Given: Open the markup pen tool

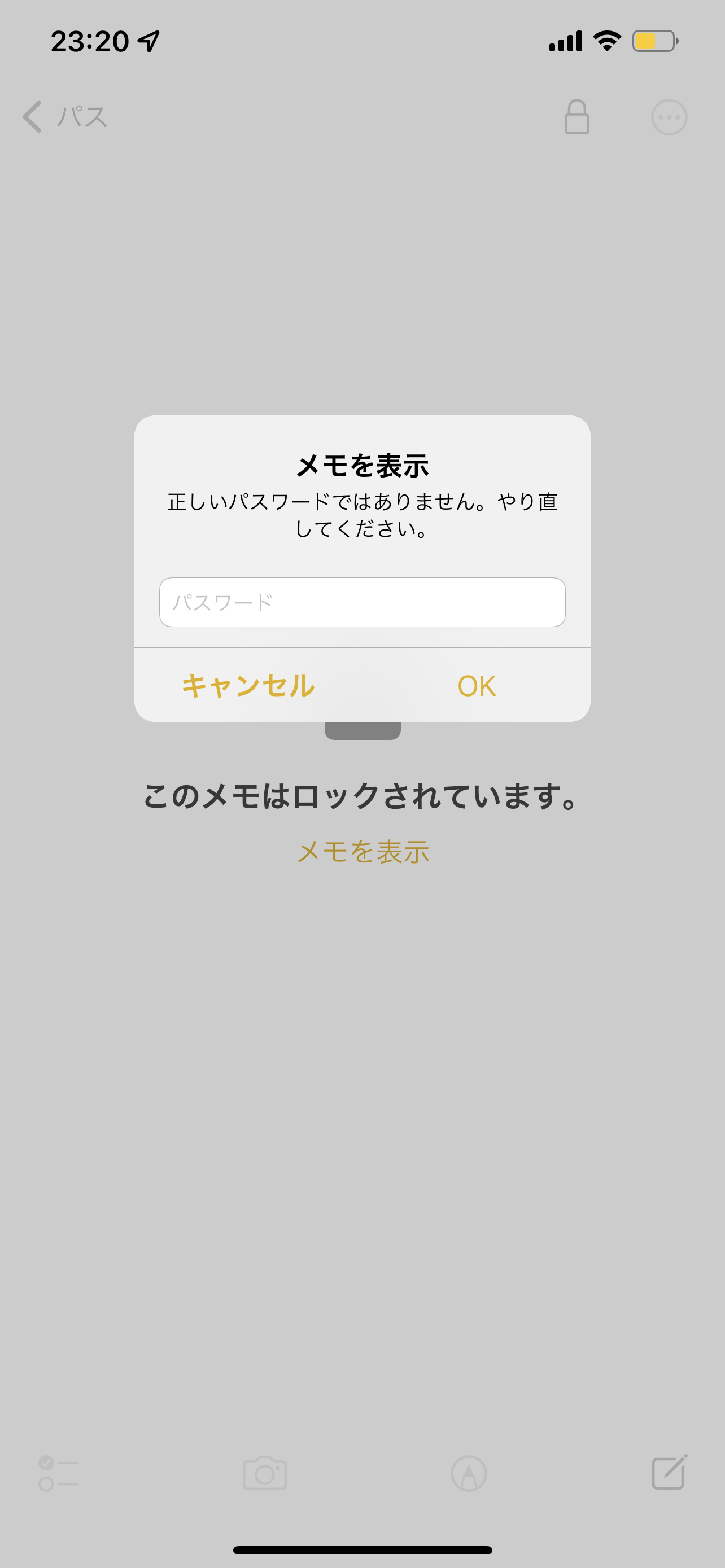Looking at the screenshot, I should (x=468, y=1473).
